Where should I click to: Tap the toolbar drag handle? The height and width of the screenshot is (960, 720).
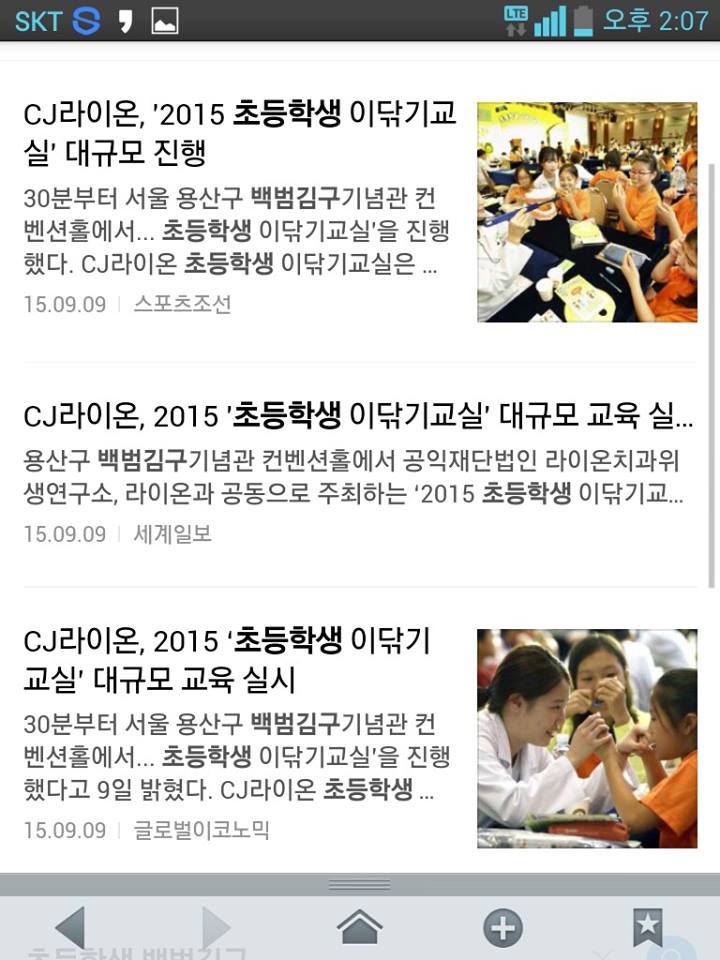[360, 884]
